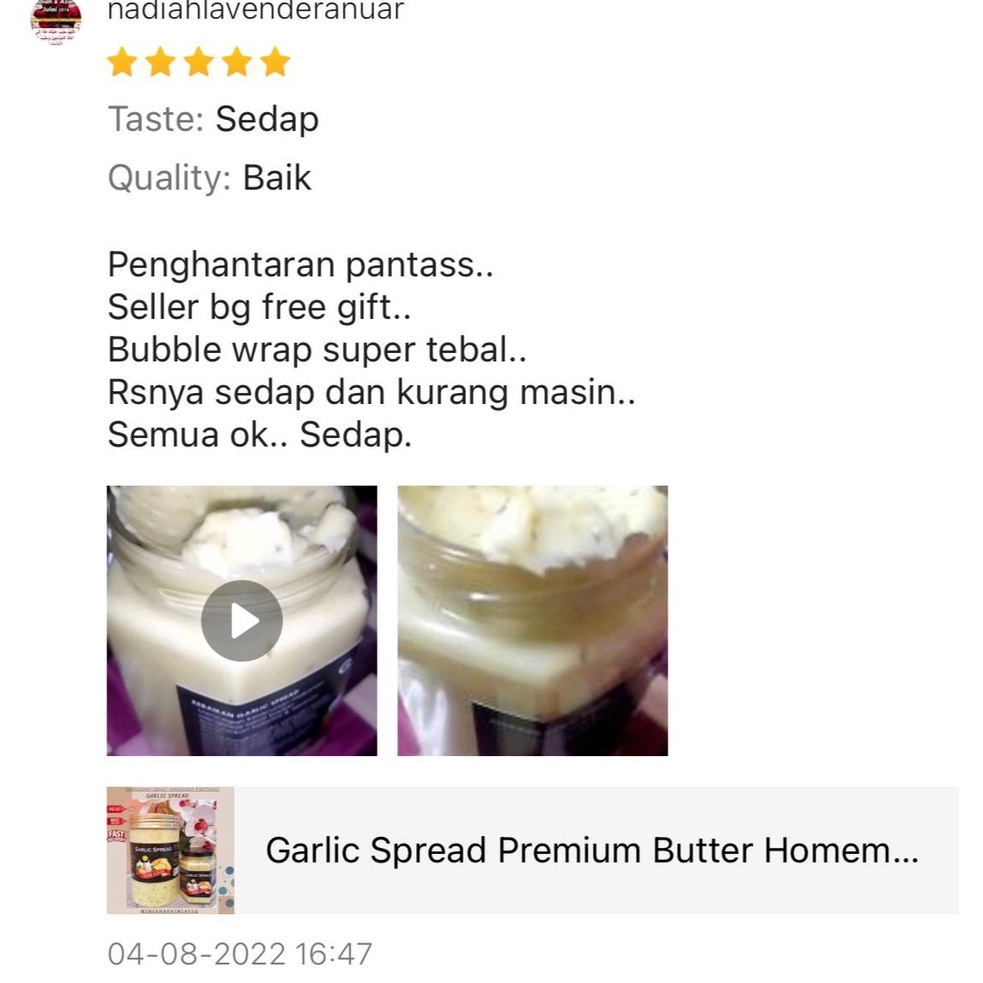Image resolution: width=983 pixels, height=983 pixels.
Task: Open the second review photo
Action: point(532,620)
